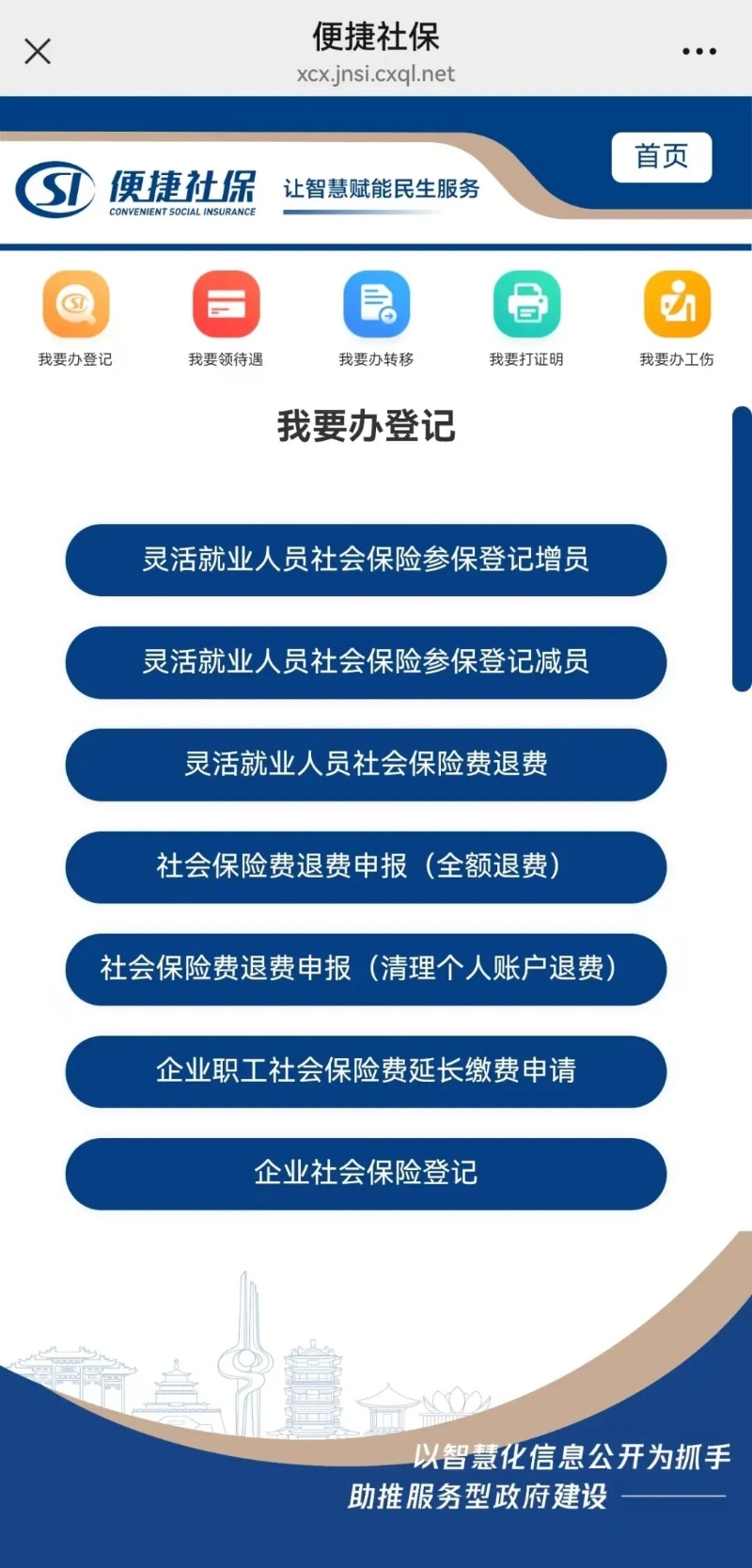Open 灵活就业人员社会保险参保登记增员
This screenshot has width=752, height=1568.
point(366,560)
